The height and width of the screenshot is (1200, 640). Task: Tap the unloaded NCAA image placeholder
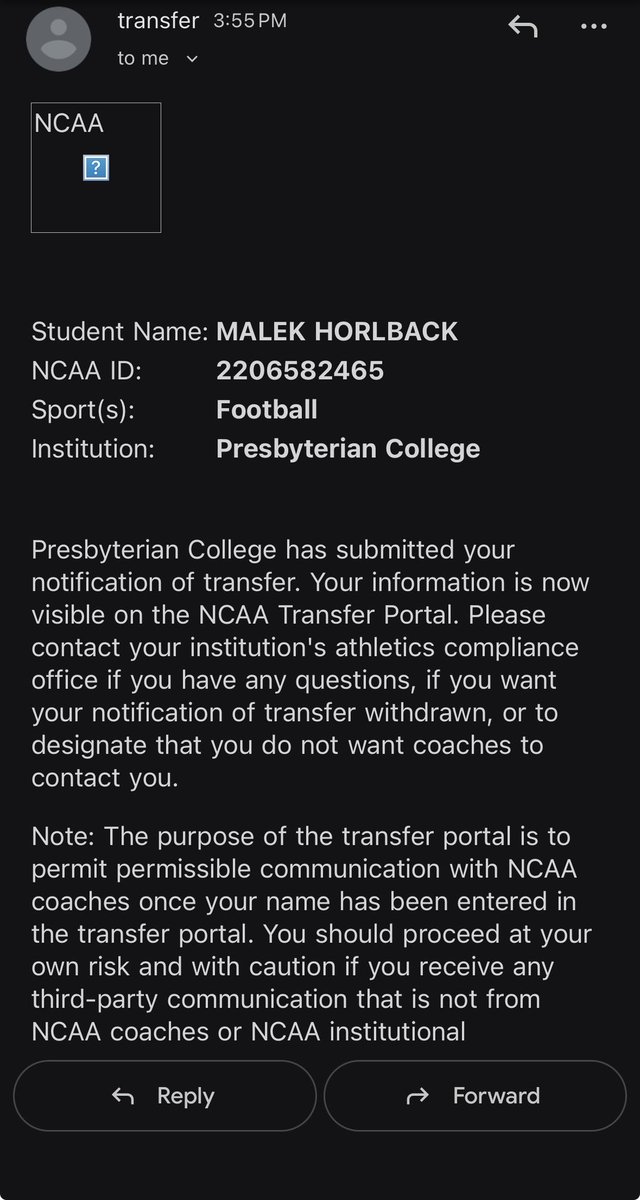tap(96, 168)
